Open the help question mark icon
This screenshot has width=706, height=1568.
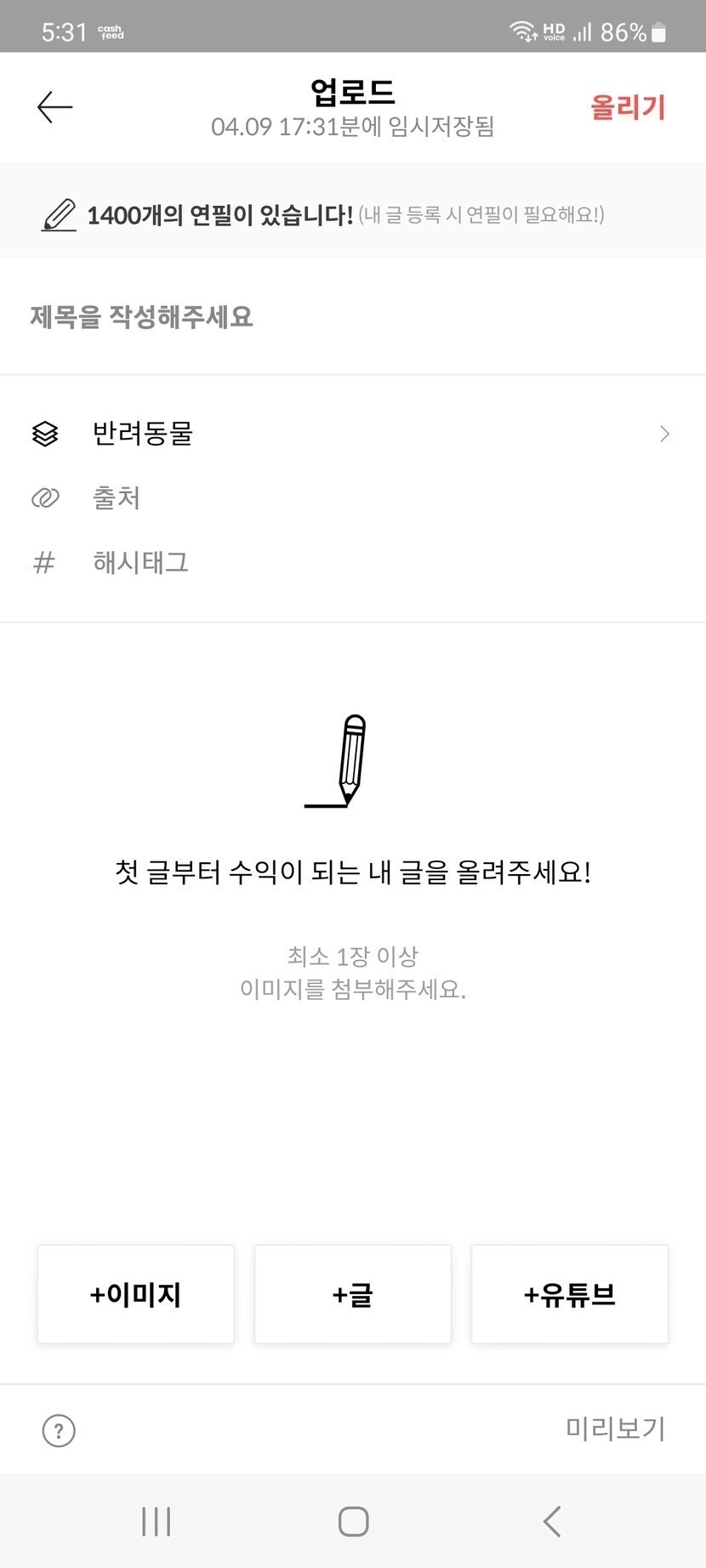click(59, 1430)
